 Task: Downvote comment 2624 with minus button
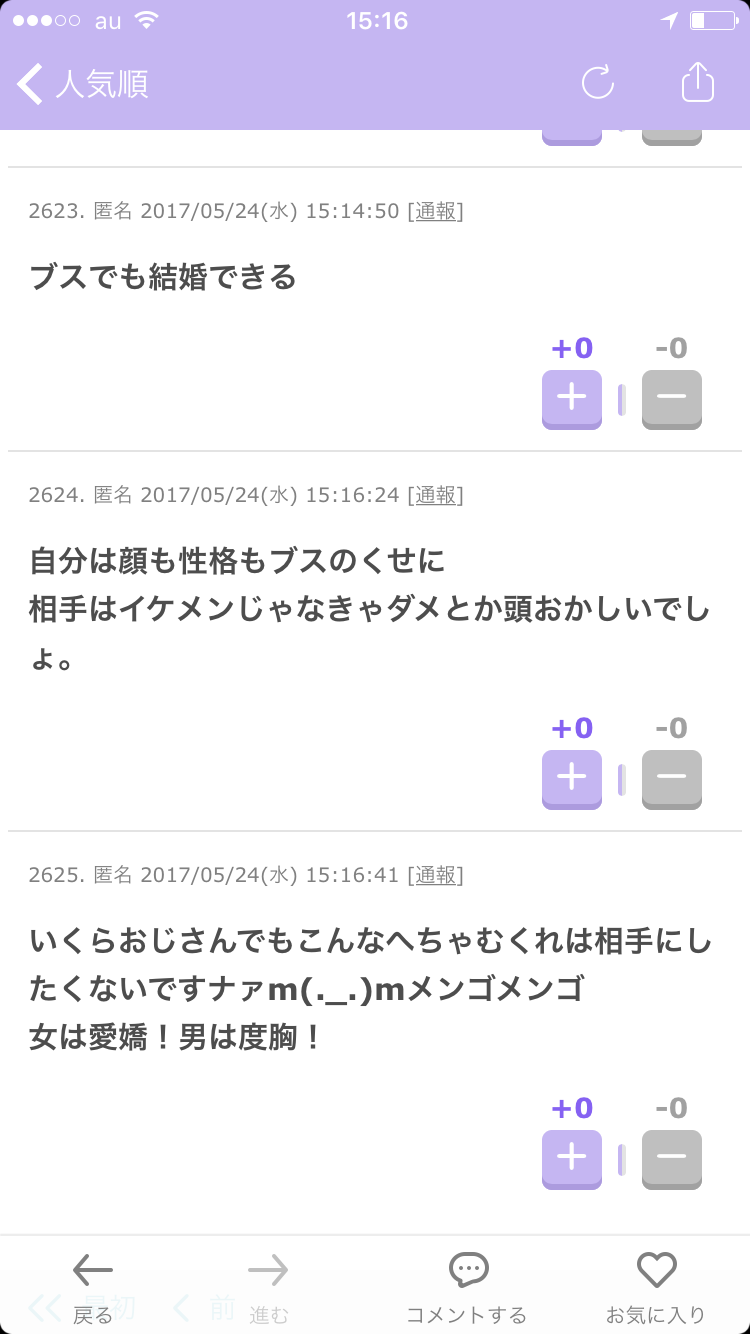(672, 779)
